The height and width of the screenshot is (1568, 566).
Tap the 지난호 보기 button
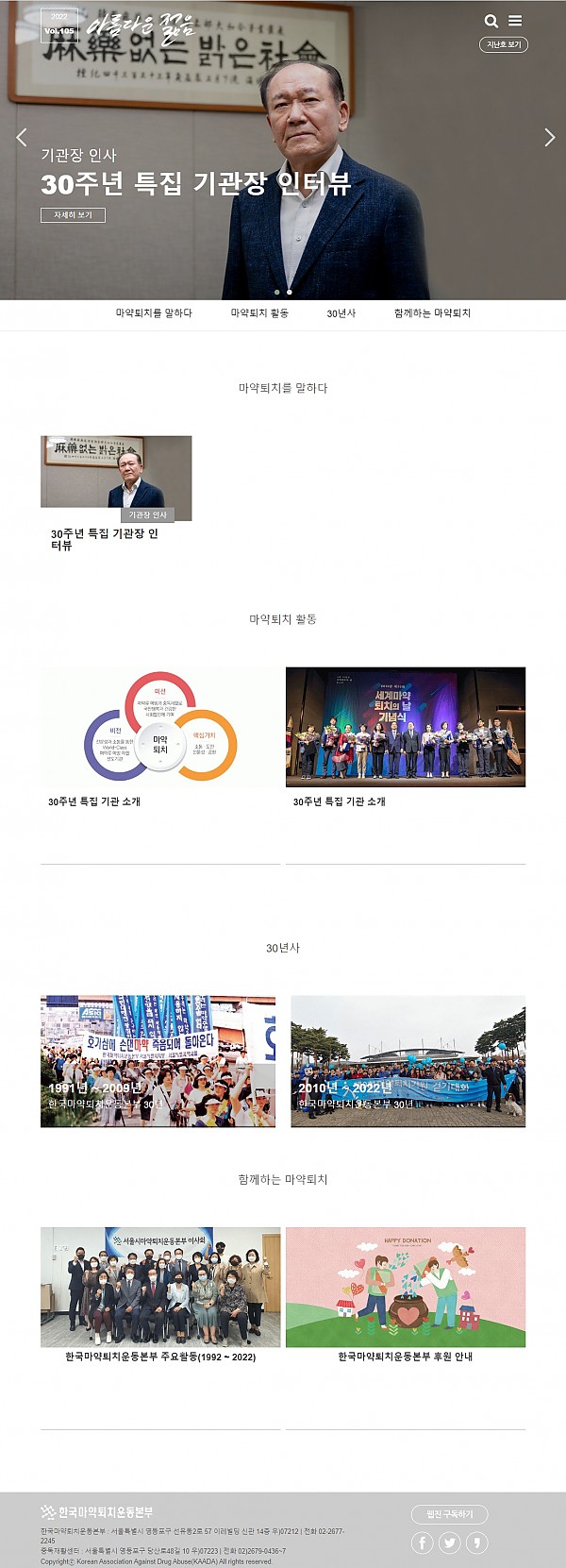click(x=504, y=44)
